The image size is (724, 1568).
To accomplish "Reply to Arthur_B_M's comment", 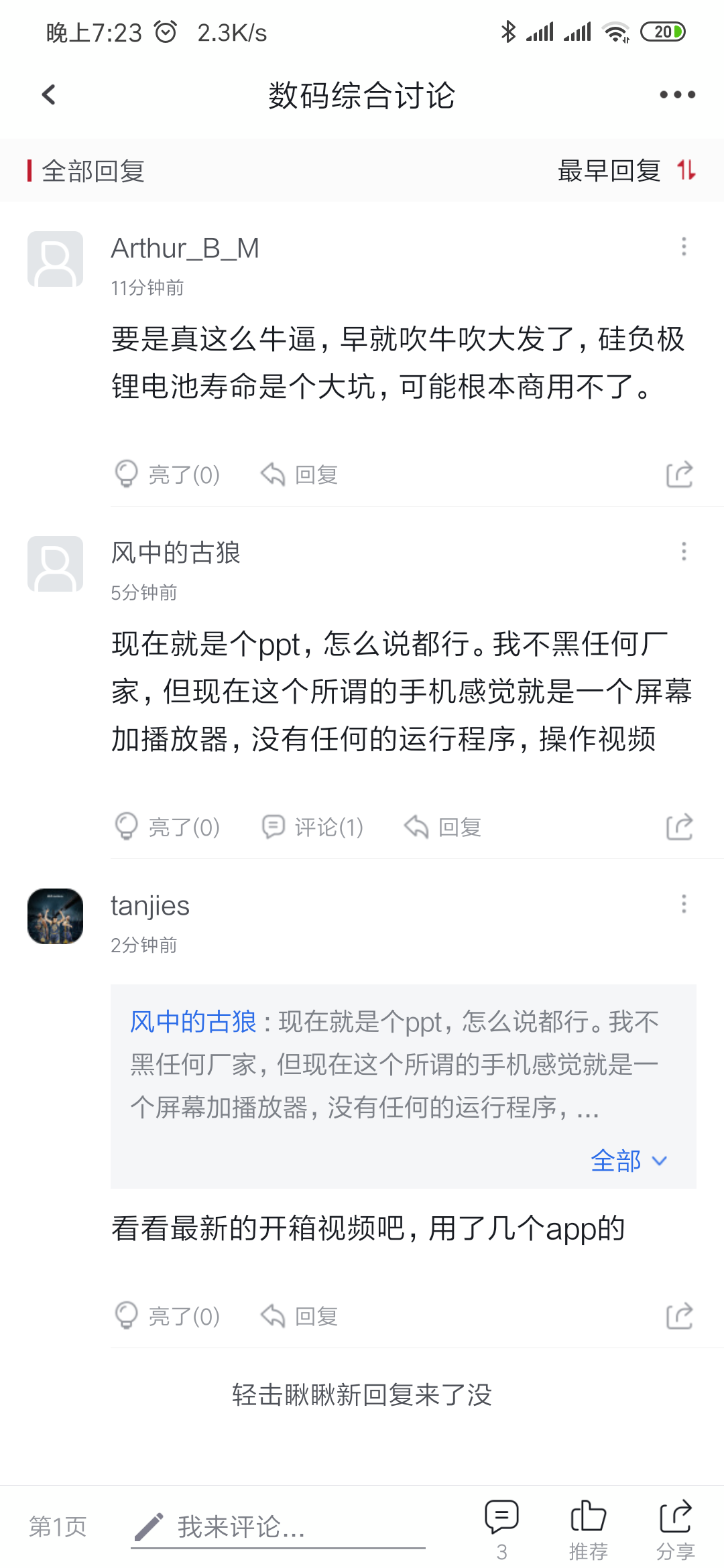I will [x=299, y=474].
